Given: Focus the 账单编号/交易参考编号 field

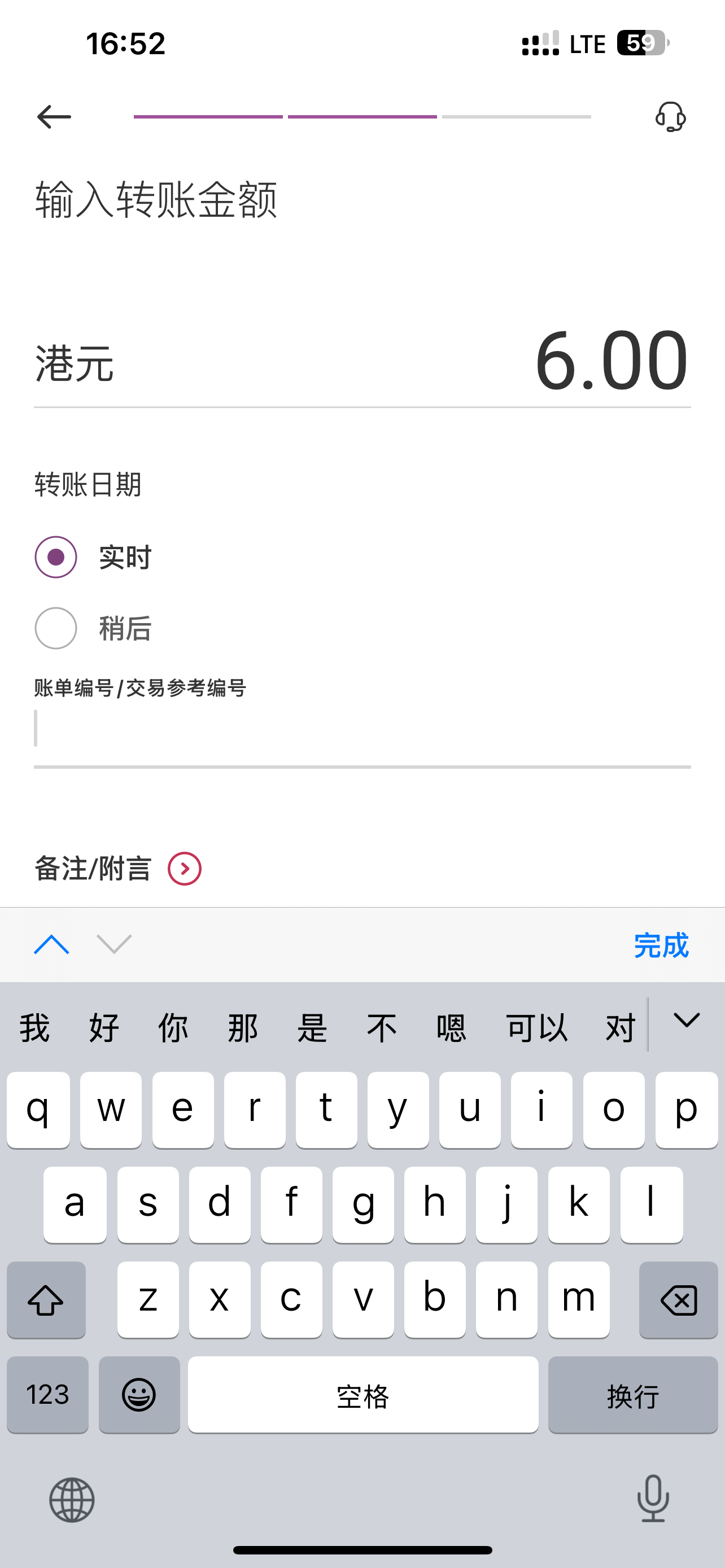Looking at the screenshot, I should pos(362,729).
